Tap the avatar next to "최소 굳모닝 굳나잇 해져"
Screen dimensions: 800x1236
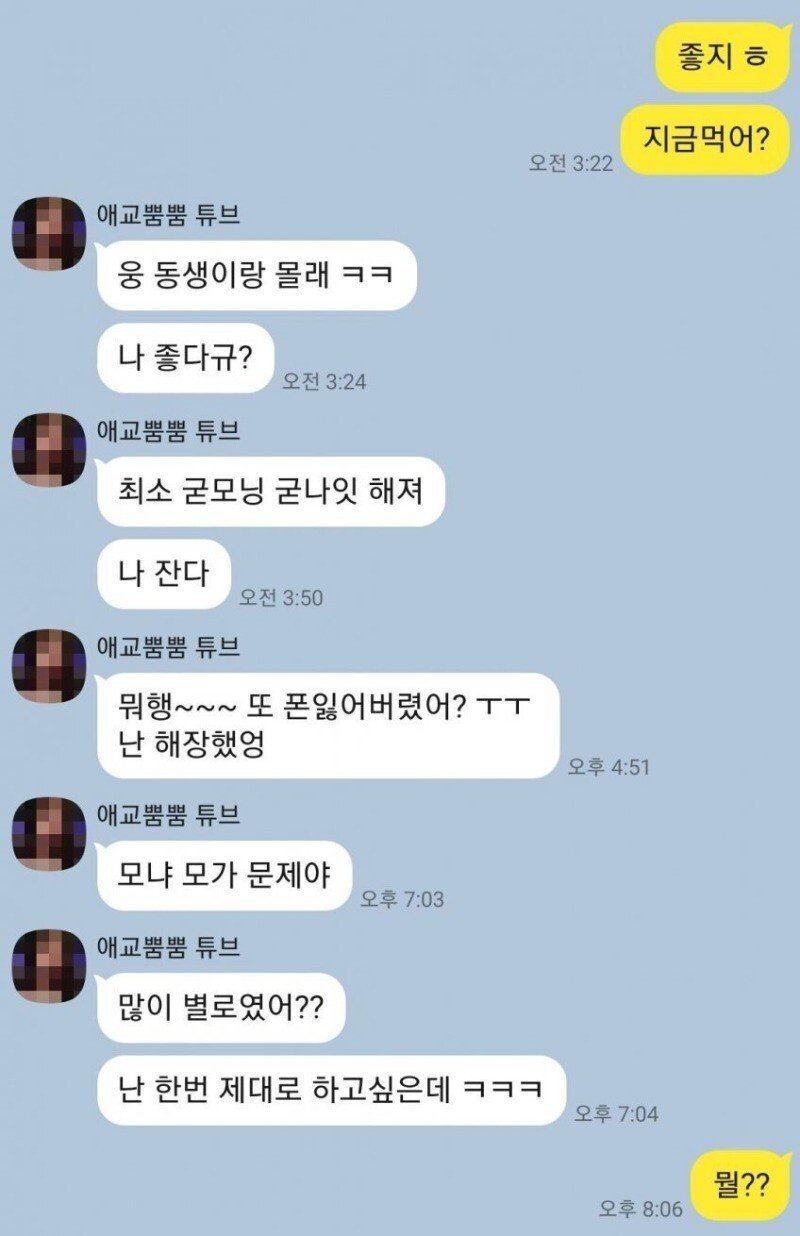pyautogui.click(x=49, y=450)
